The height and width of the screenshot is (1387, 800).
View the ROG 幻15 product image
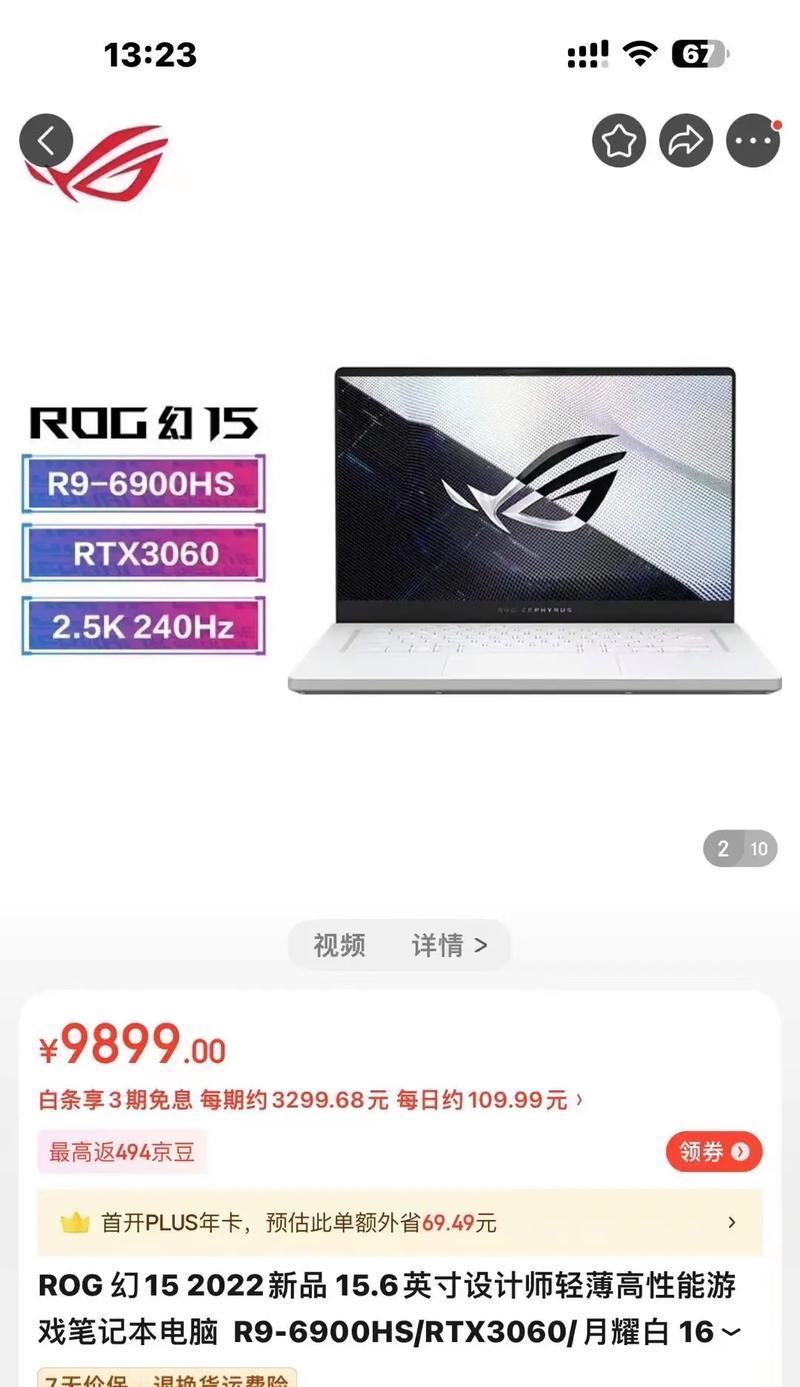400,530
